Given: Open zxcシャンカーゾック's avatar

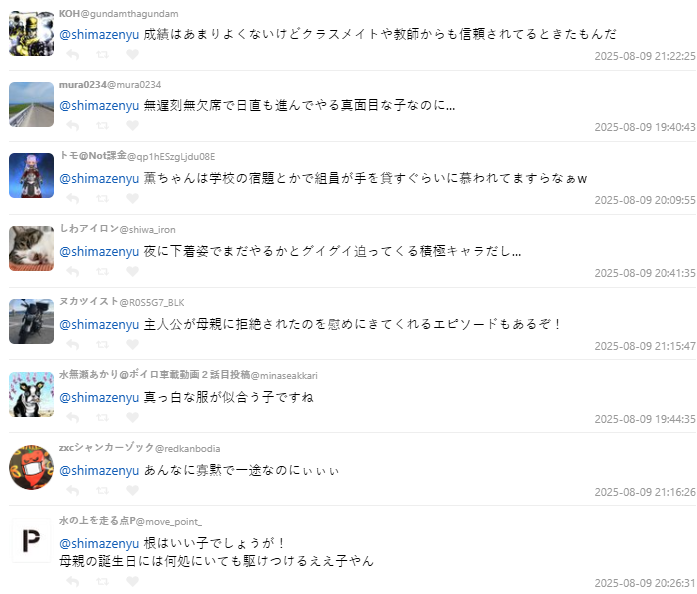Looking at the screenshot, I should [x=31, y=467].
